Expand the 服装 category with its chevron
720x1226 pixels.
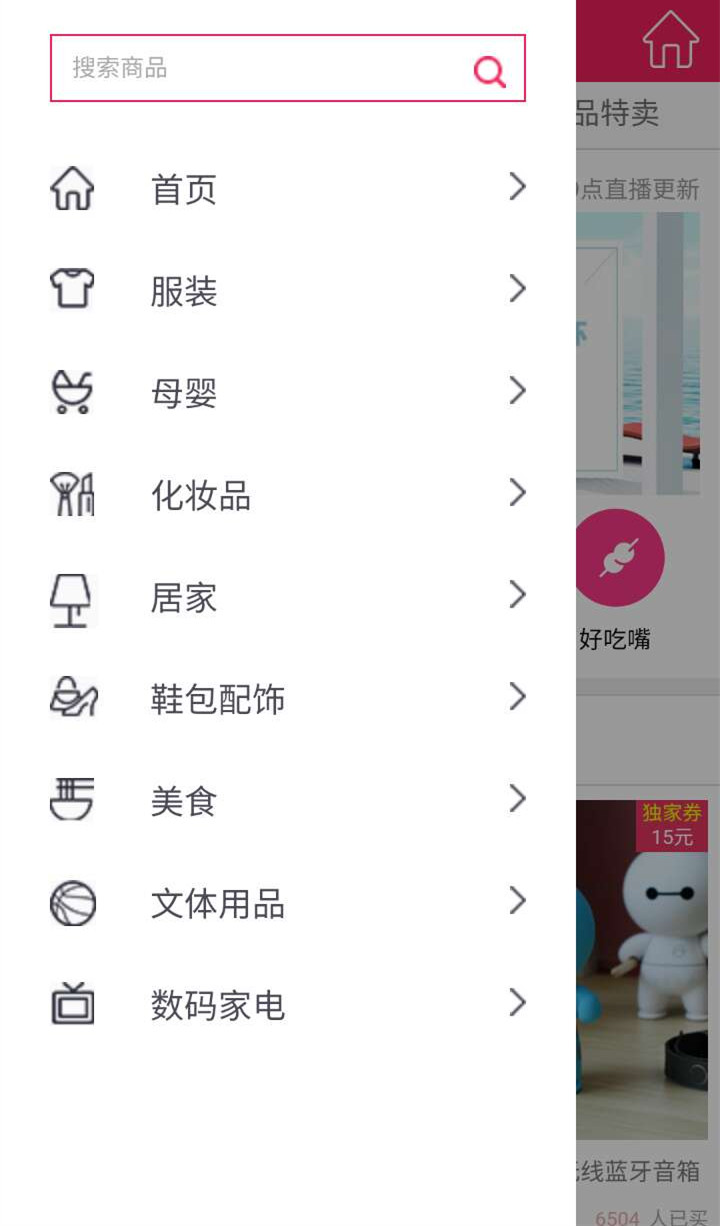[x=516, y=288]
